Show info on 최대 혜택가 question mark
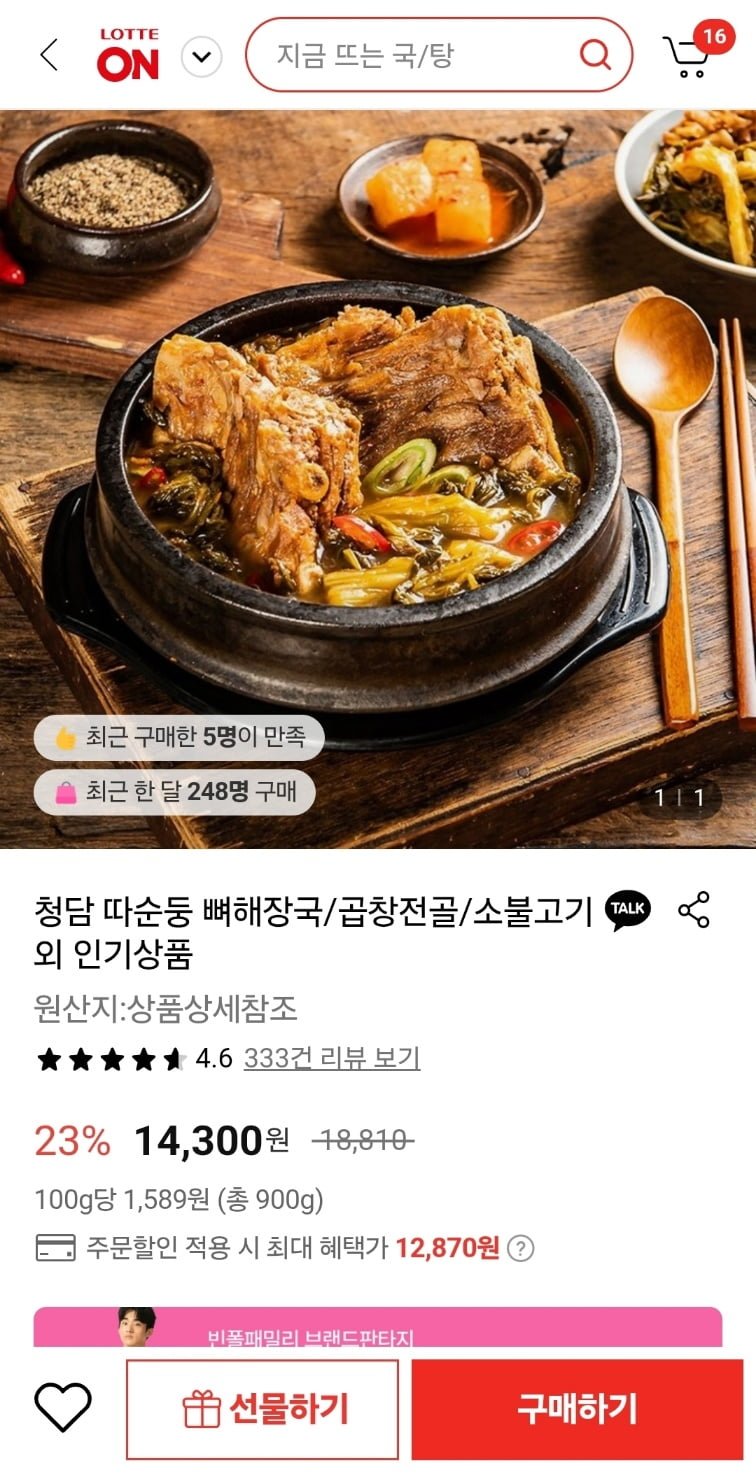756x1474 pixels. click(x=521, y=1248)
